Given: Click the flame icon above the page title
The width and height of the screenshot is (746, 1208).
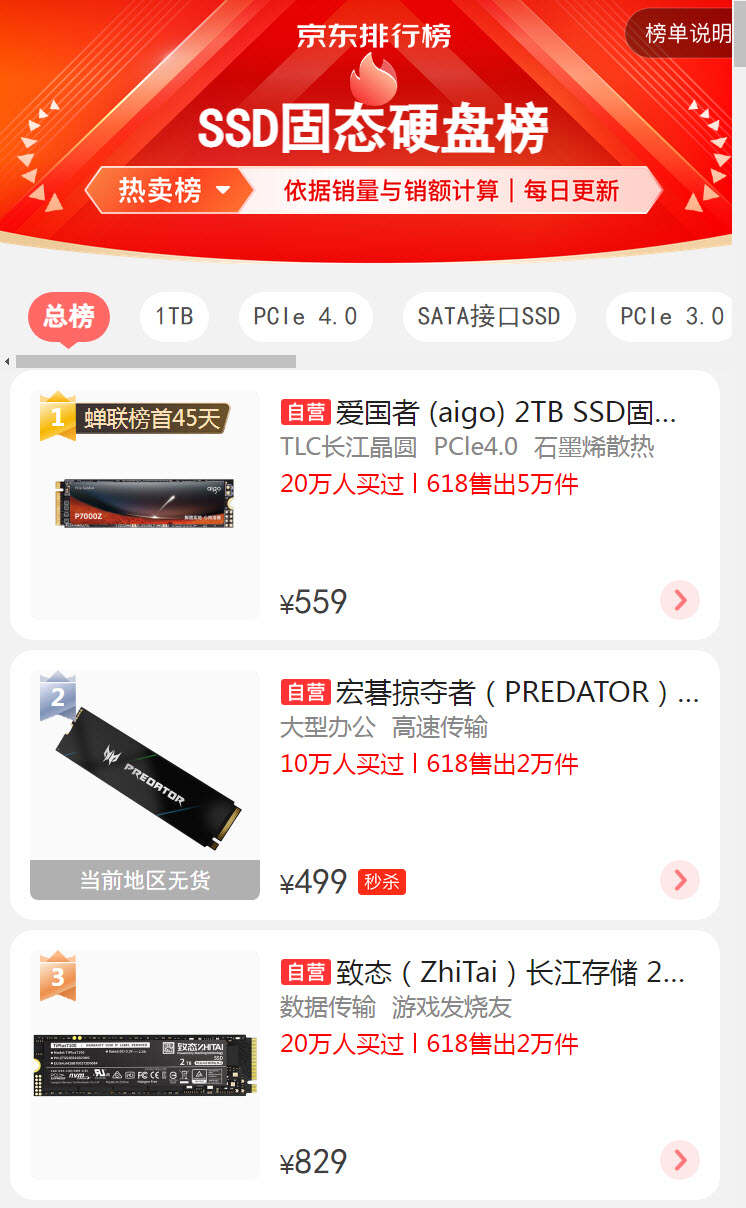Looking at the screenshot, I should pos(374,75).
